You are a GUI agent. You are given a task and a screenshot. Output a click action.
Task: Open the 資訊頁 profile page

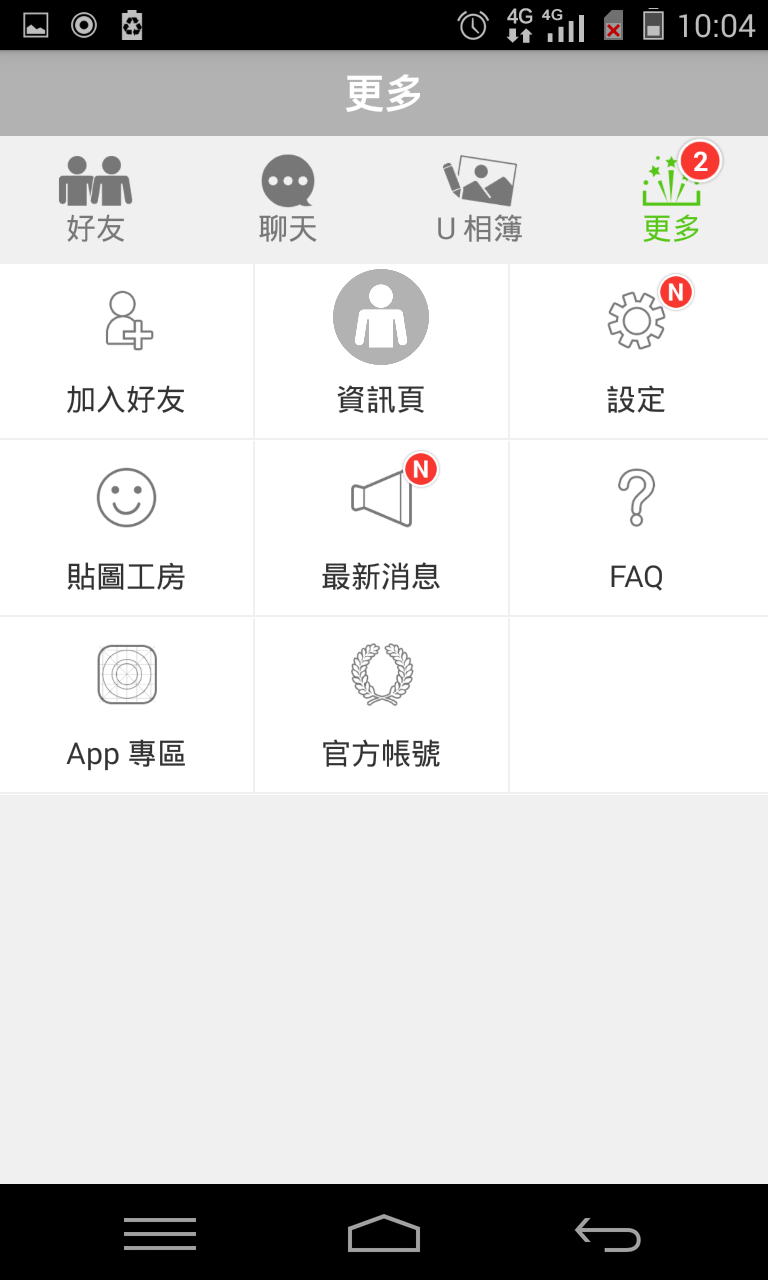[381, 351]
